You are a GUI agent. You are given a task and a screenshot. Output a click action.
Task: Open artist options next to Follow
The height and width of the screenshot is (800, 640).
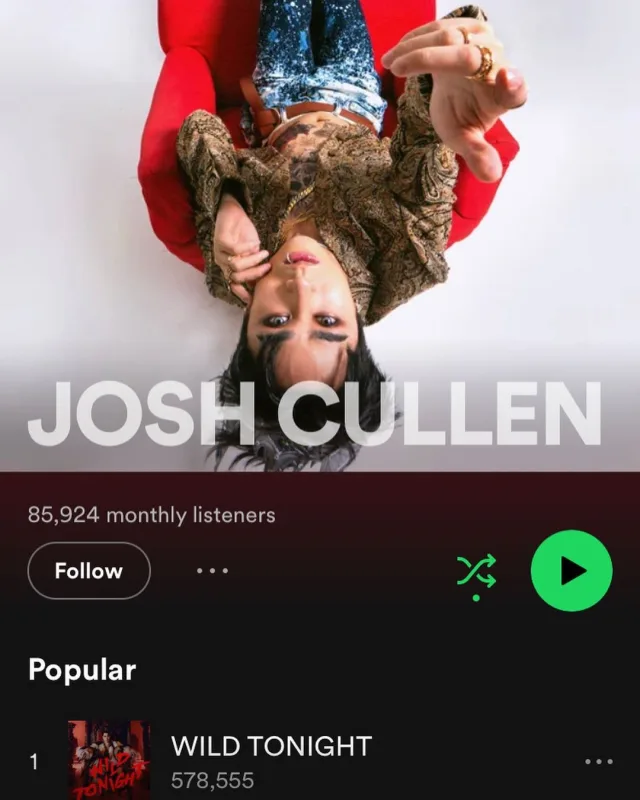(212, 571)
